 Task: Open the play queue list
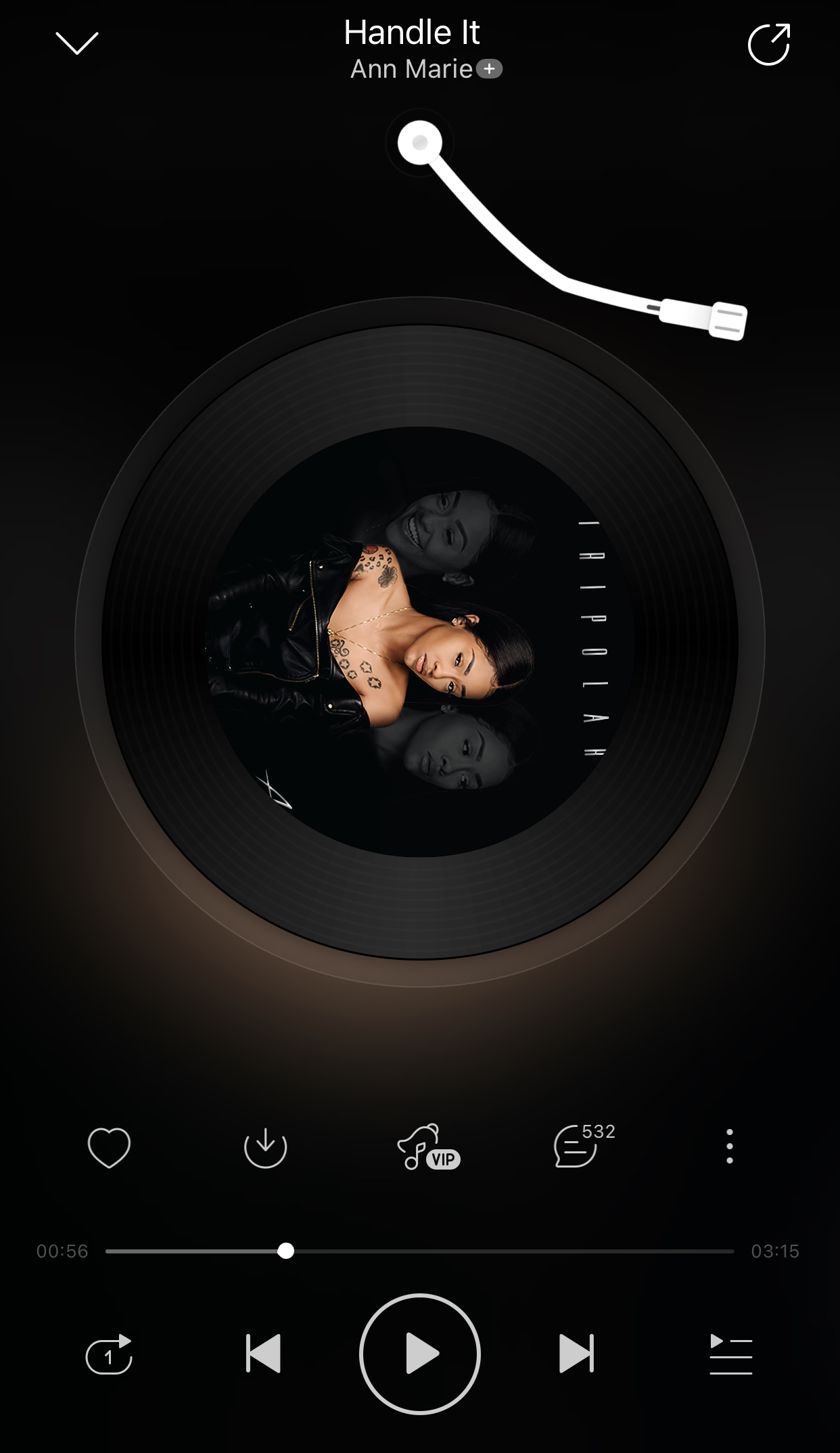pyautogui.click(x=730, y=1354)
